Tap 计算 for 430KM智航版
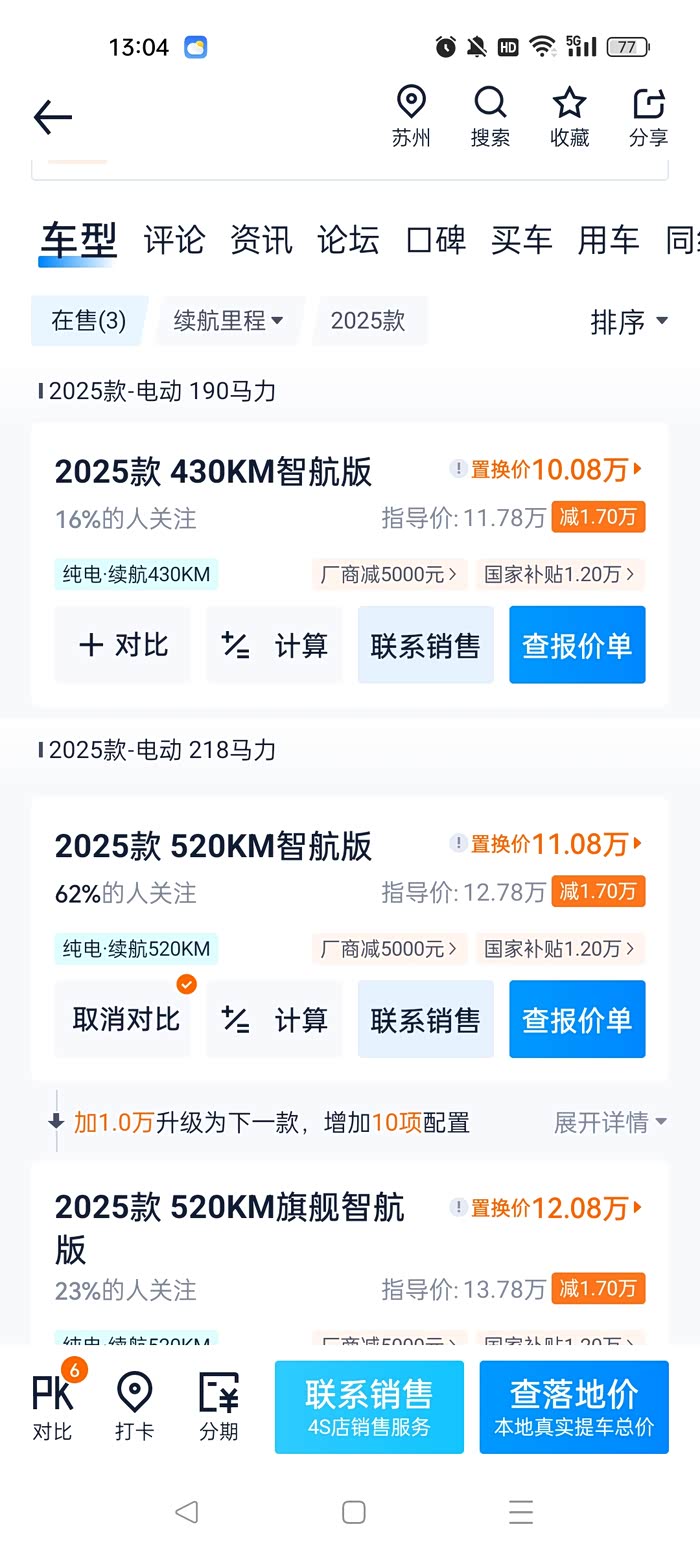The height and width of the screenshot is (1555, 700). (275, 645)
